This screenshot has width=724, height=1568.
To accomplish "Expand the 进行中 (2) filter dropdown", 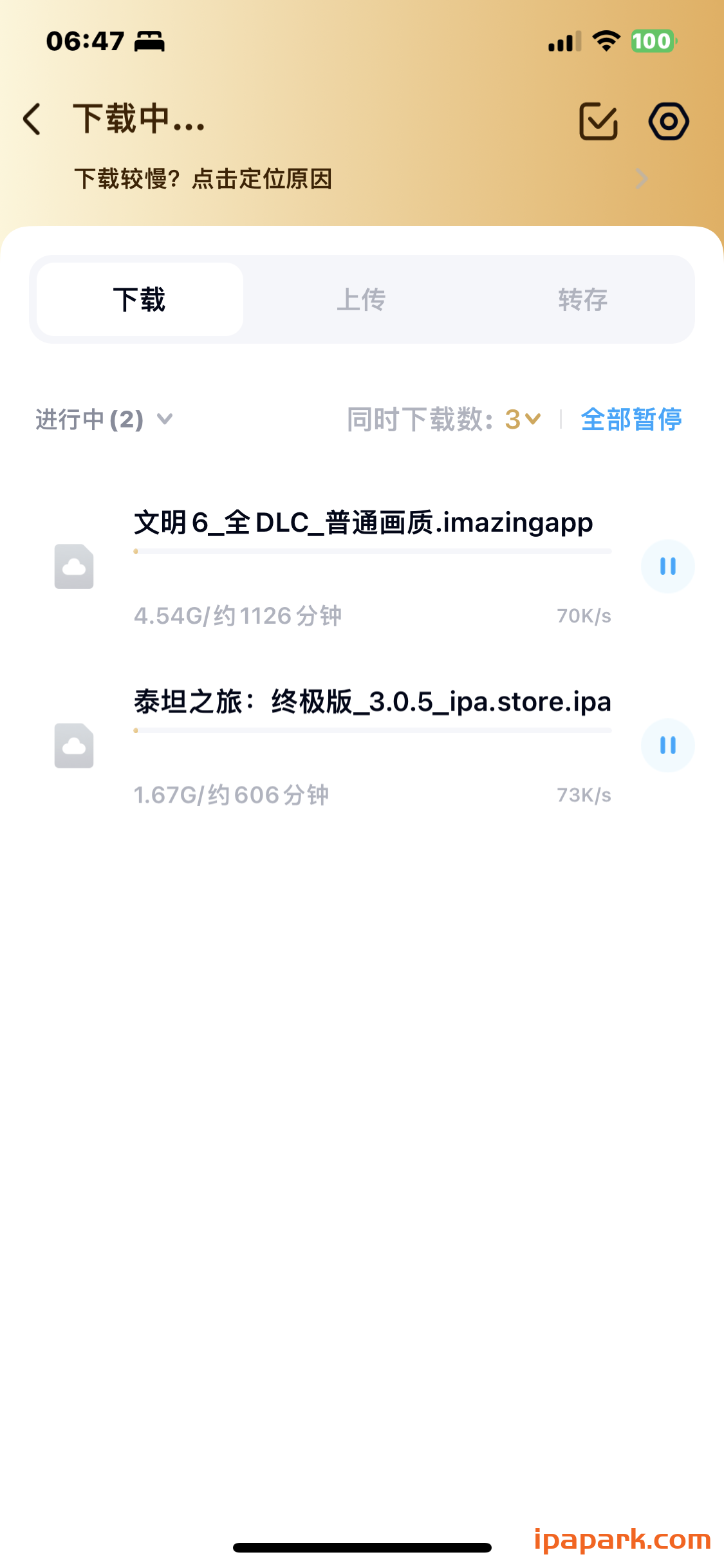I will tap(103, 420).
